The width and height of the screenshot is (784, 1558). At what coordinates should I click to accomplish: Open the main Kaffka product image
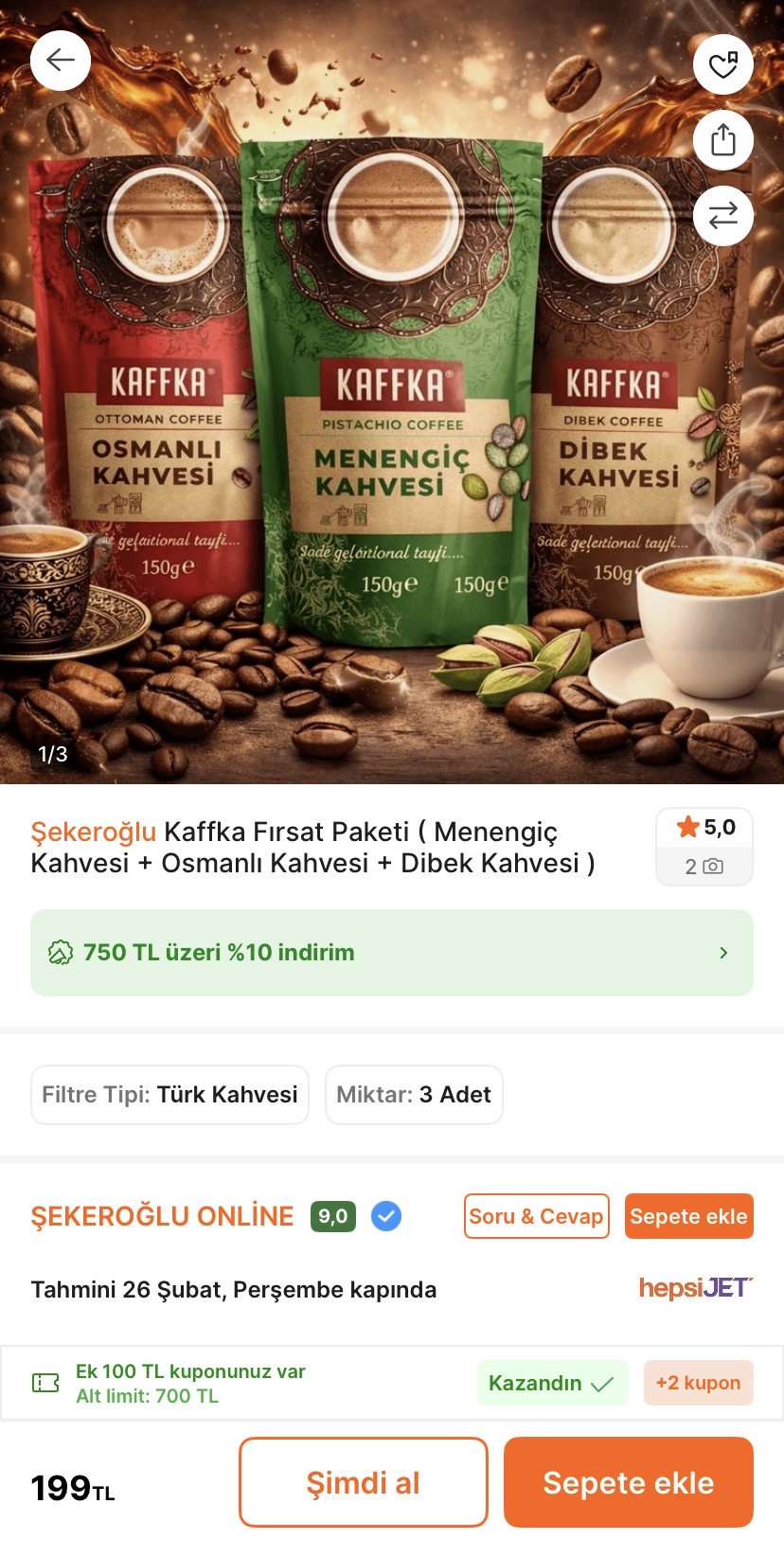point(392,392)
